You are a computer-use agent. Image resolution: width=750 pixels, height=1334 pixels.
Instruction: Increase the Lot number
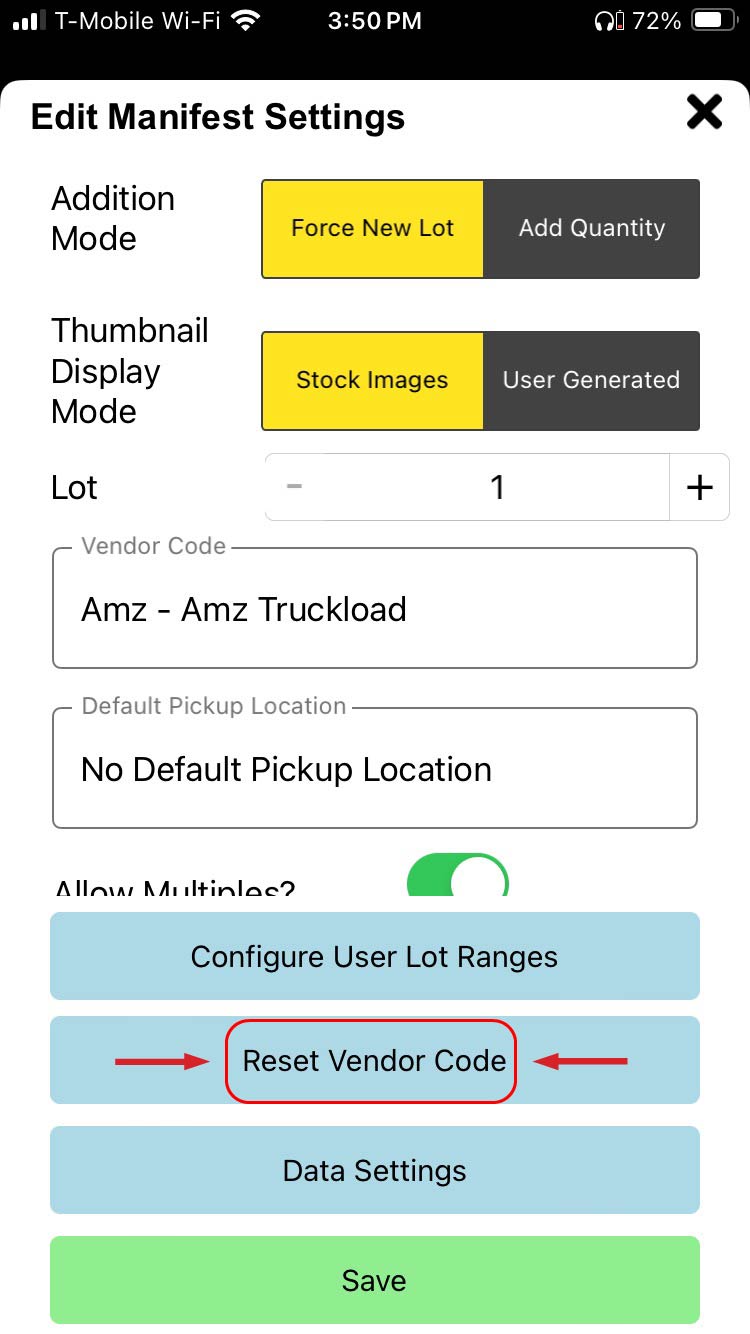[699, 487]
